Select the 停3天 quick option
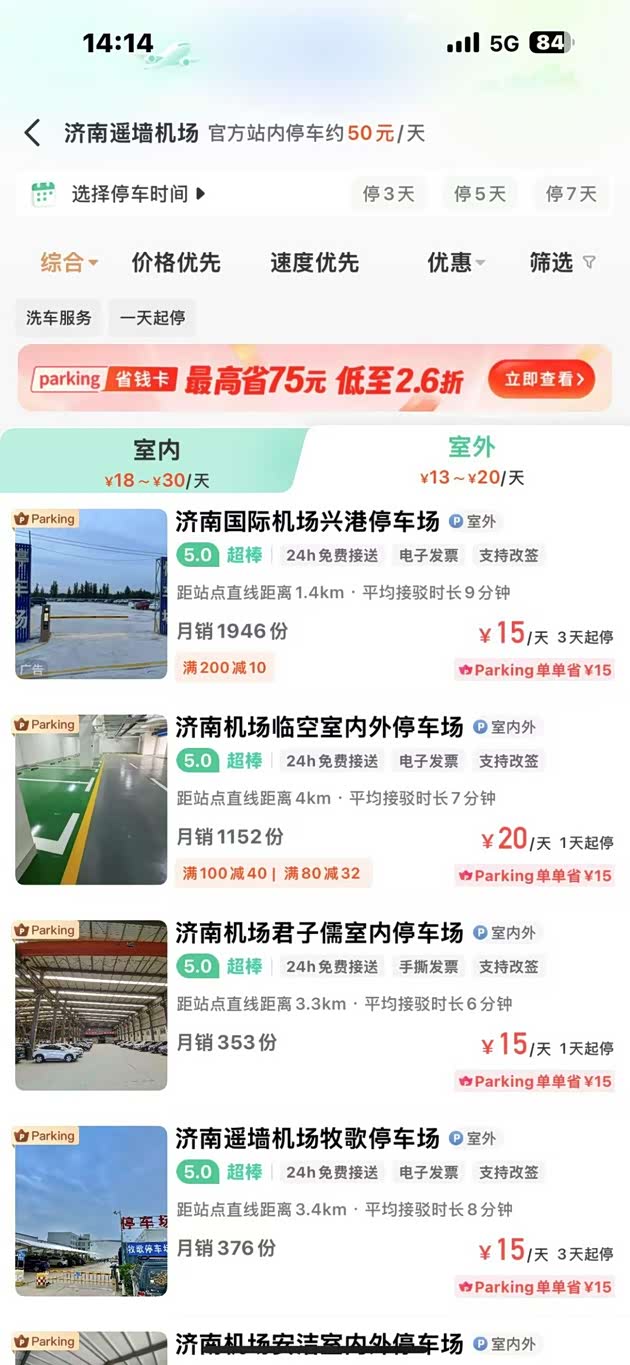Viewport: 630px width, 1365px height. [x=388, y=194]
